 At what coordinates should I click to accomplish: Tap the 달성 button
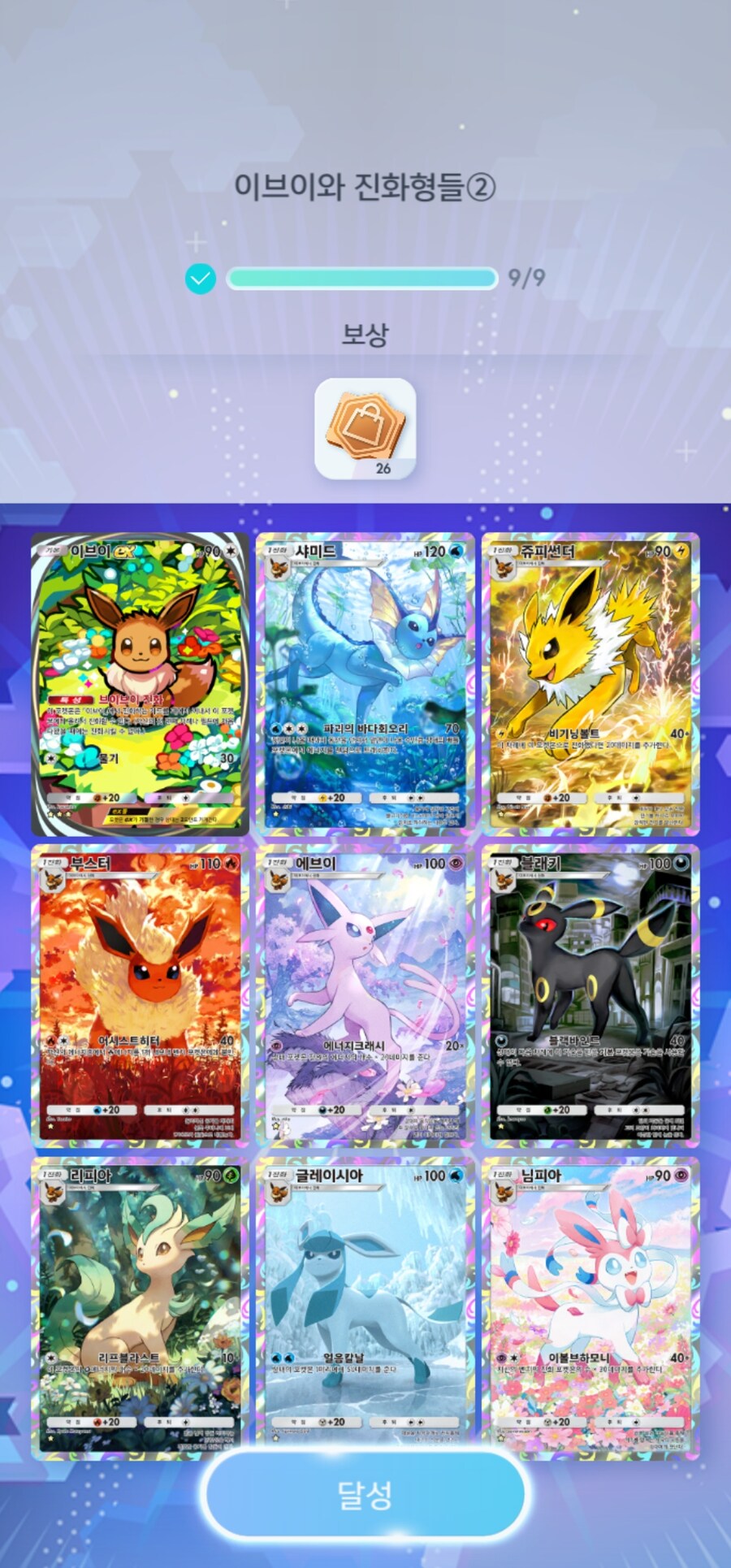[x=365, y=1493]
